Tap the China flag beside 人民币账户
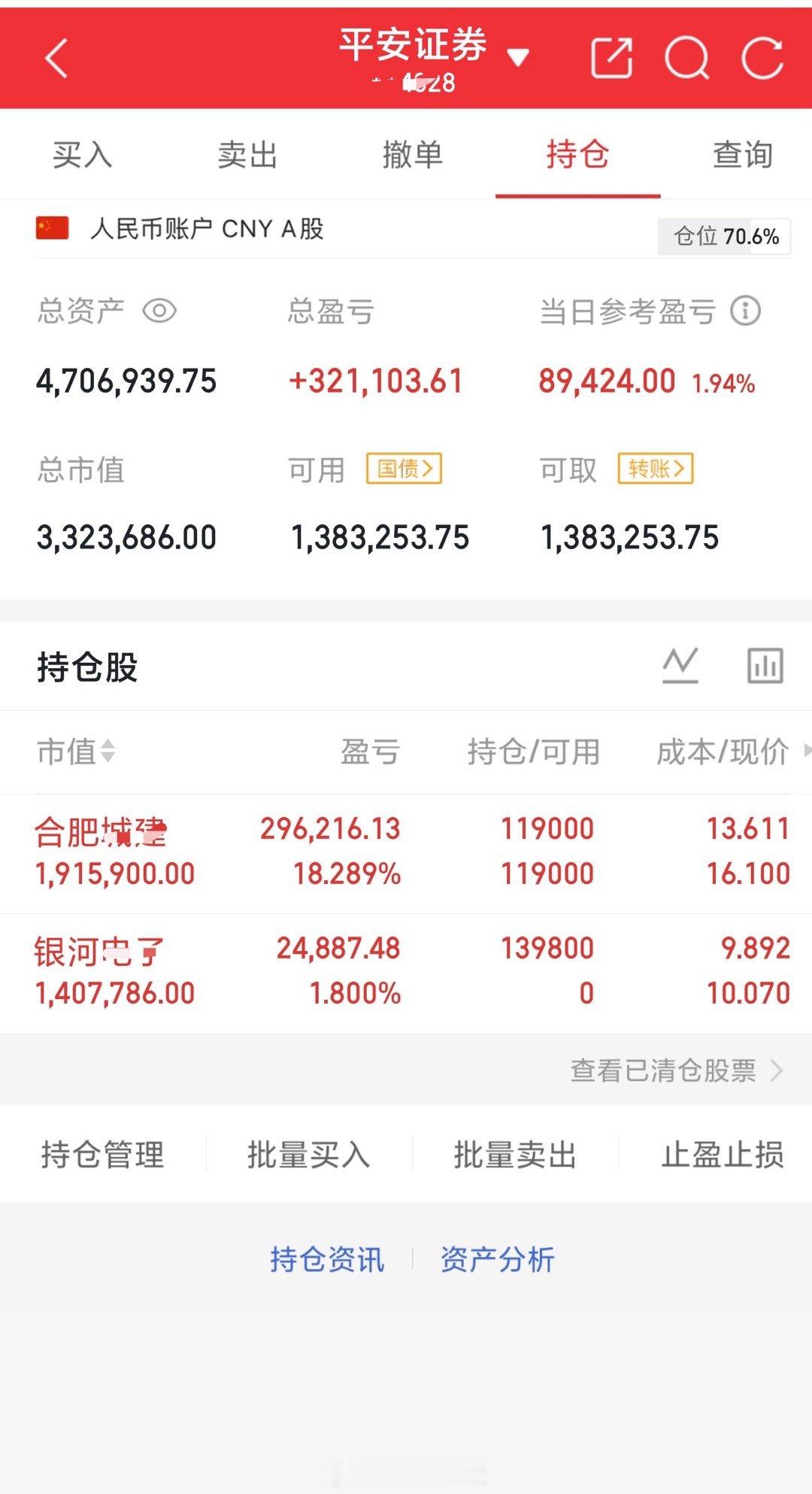Viewport: 812px width, 1494px height. (x=53, y=229)
